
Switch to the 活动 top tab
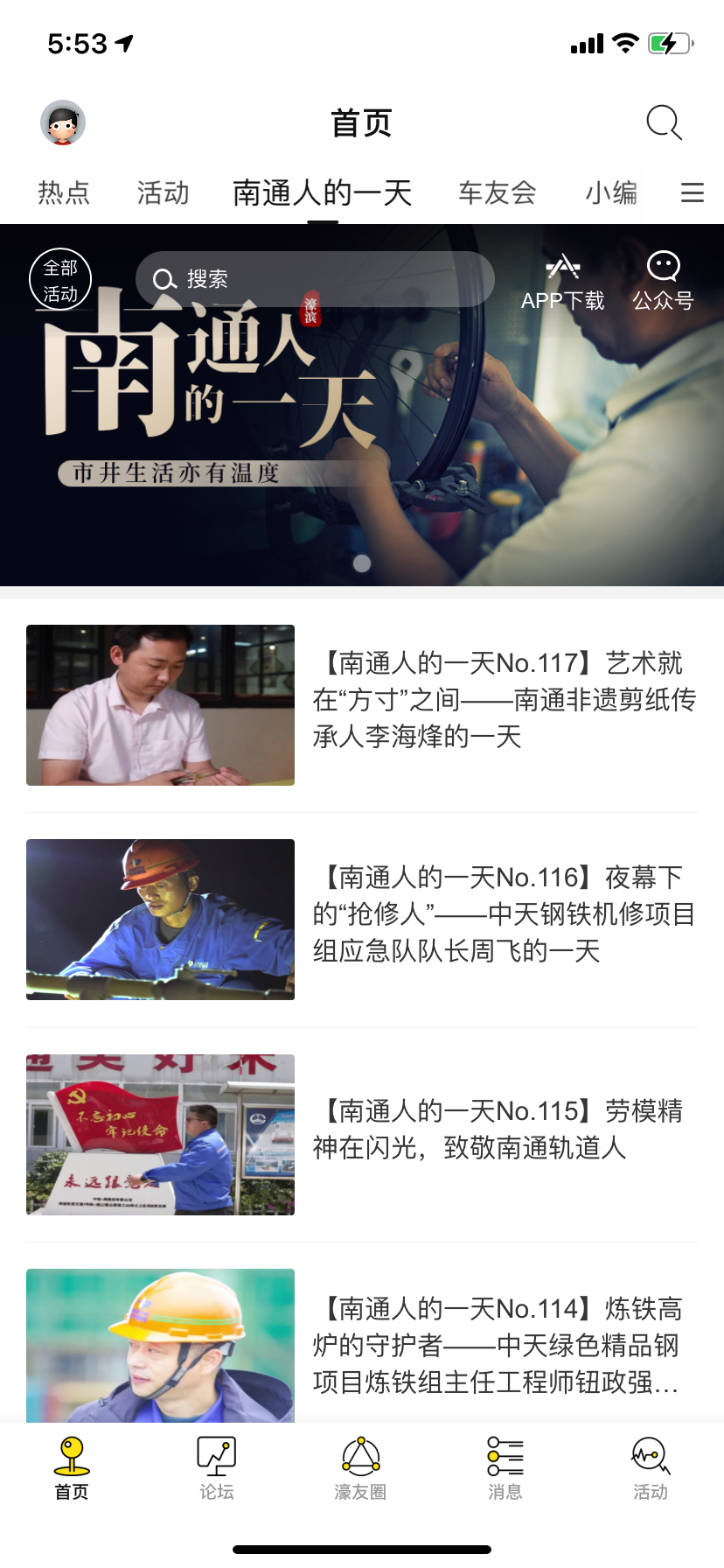[163, 192]
